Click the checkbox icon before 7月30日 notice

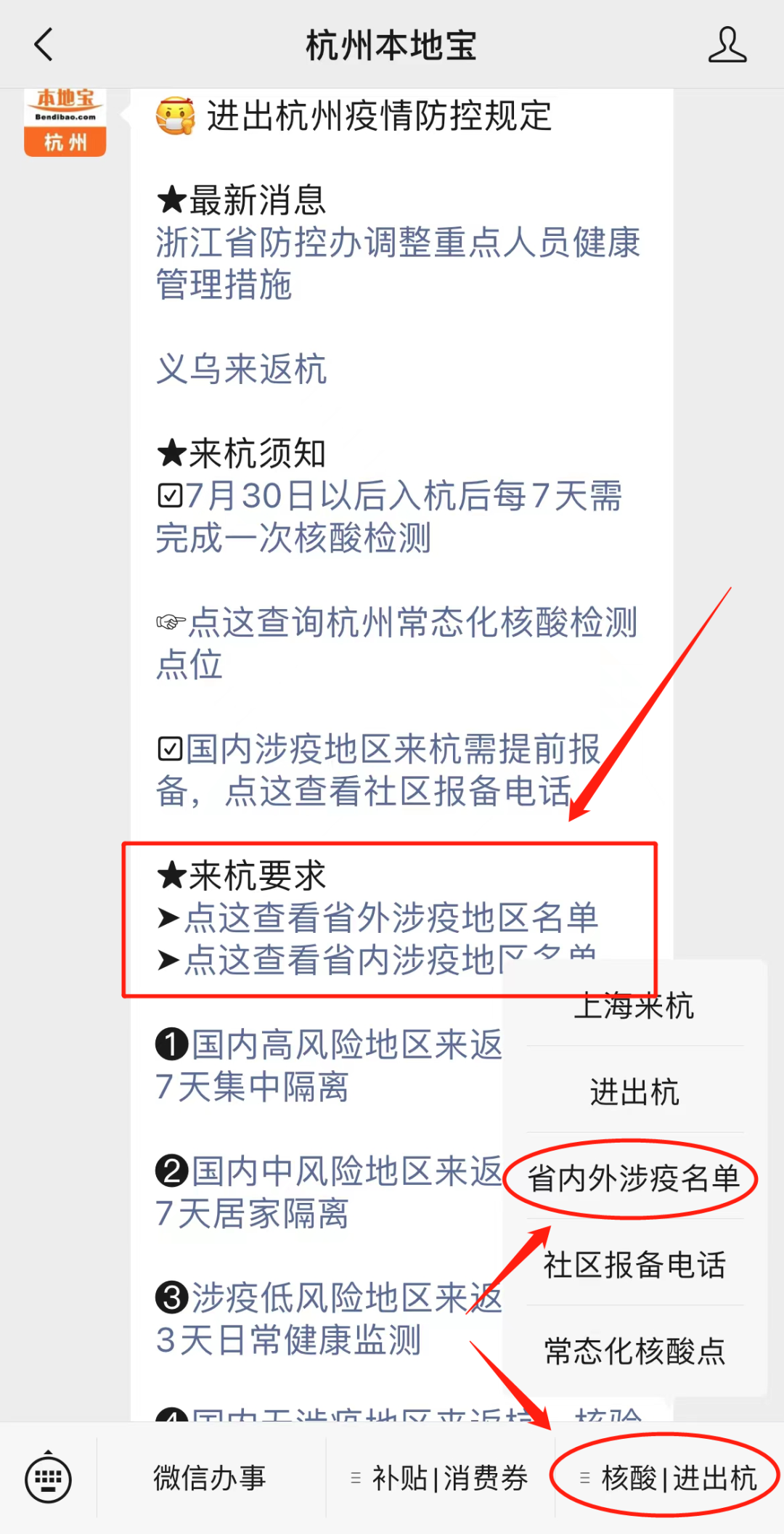coord(169,495)
